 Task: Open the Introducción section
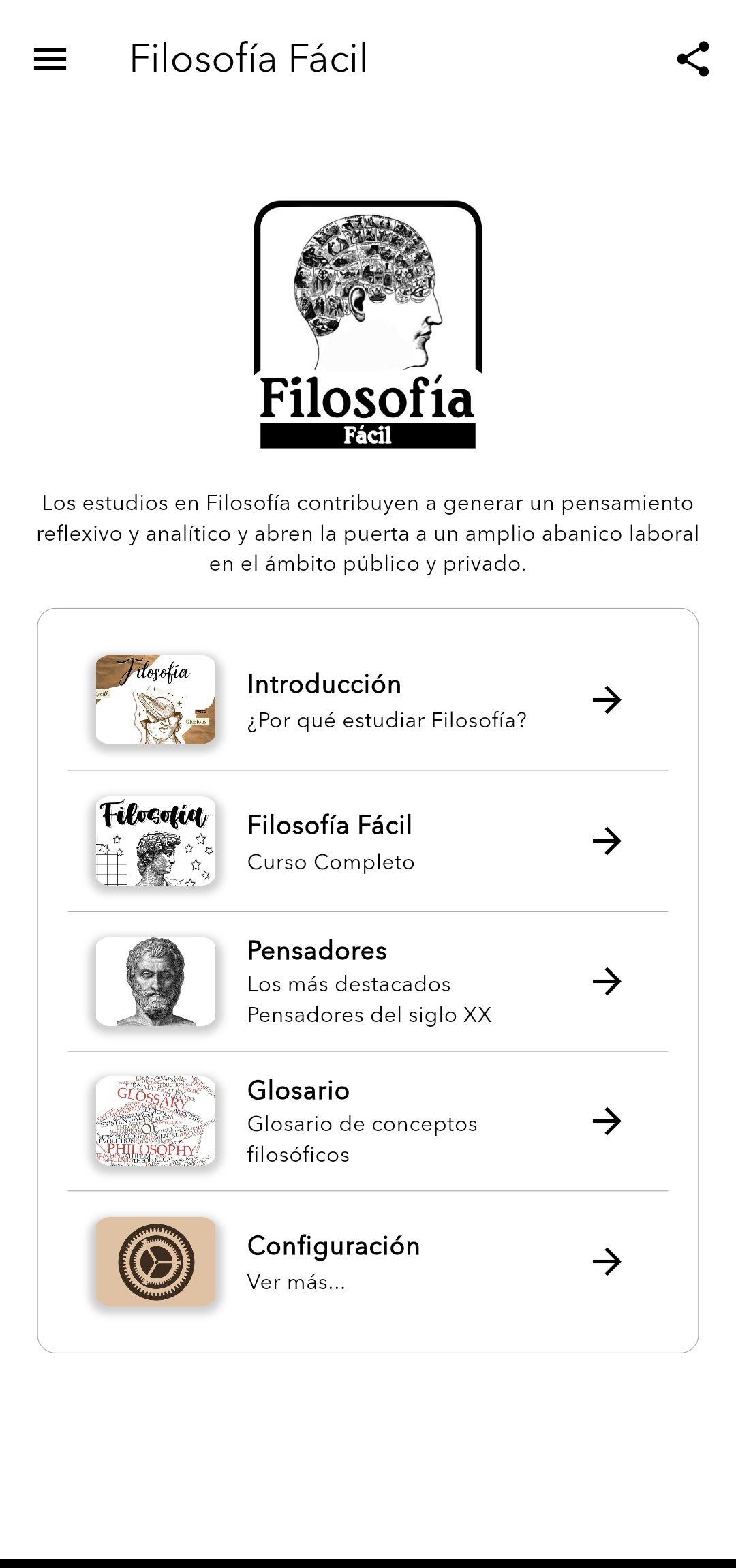tap(368, 700)
